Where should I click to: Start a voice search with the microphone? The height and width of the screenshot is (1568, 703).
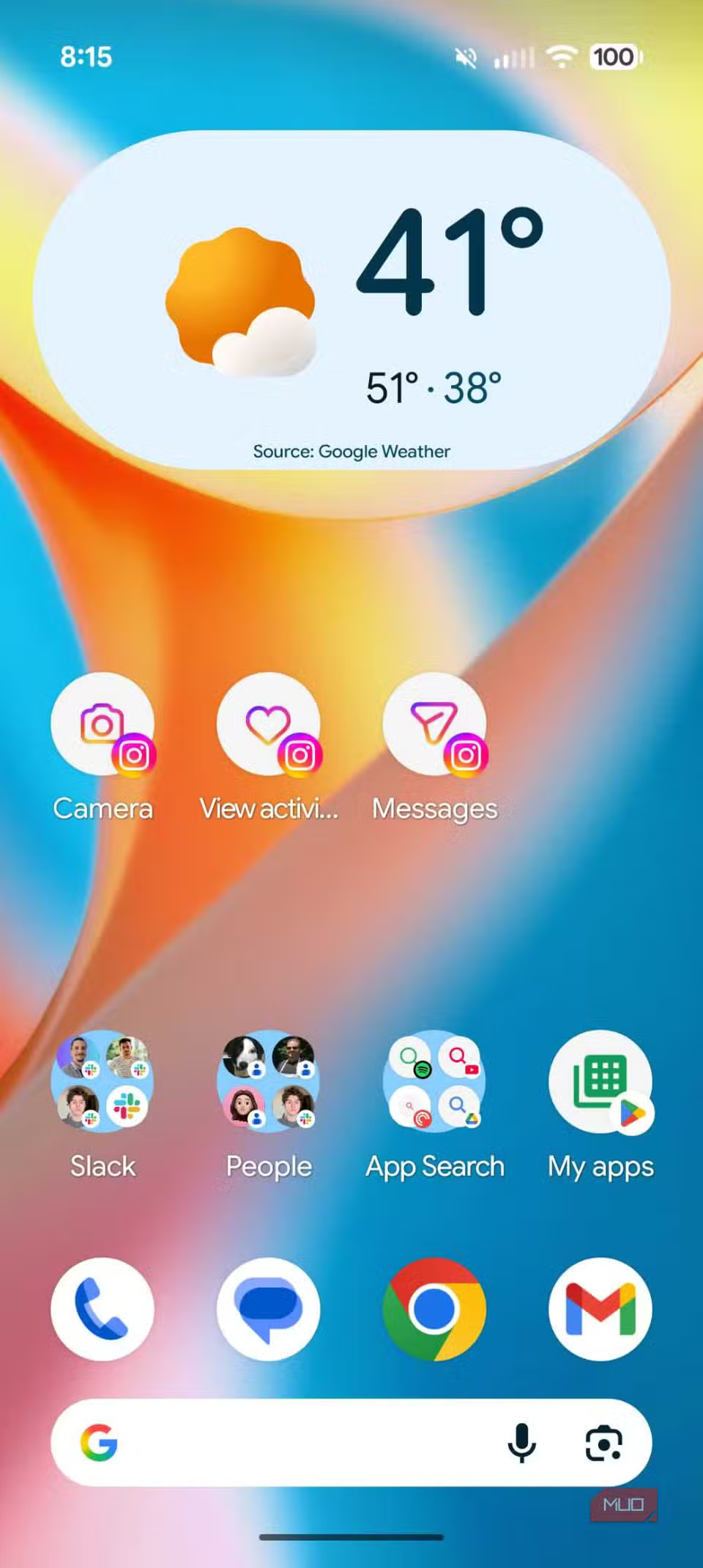pos(521,1443)
